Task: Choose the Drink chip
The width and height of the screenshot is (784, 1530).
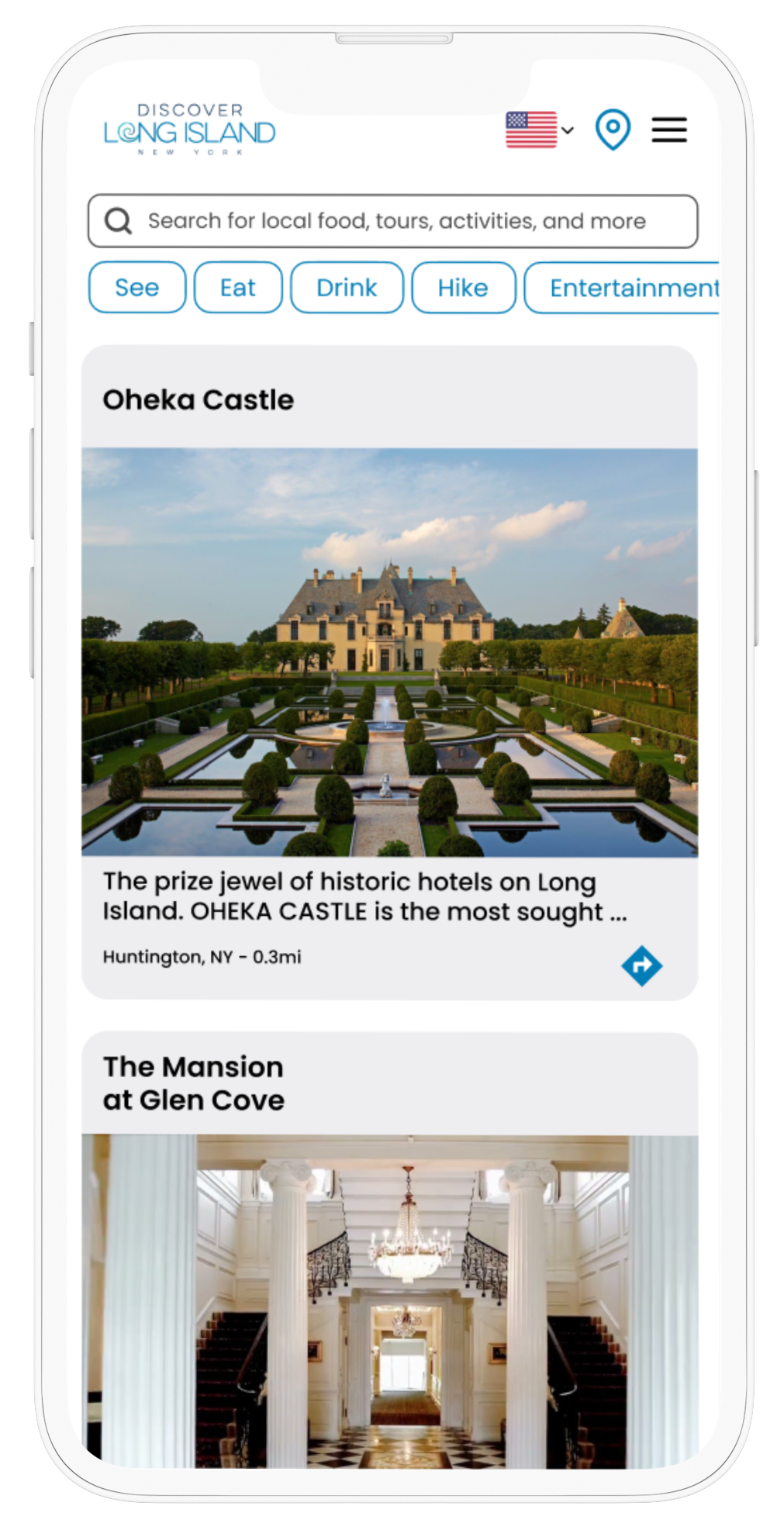Action: (x=347, y=288)
